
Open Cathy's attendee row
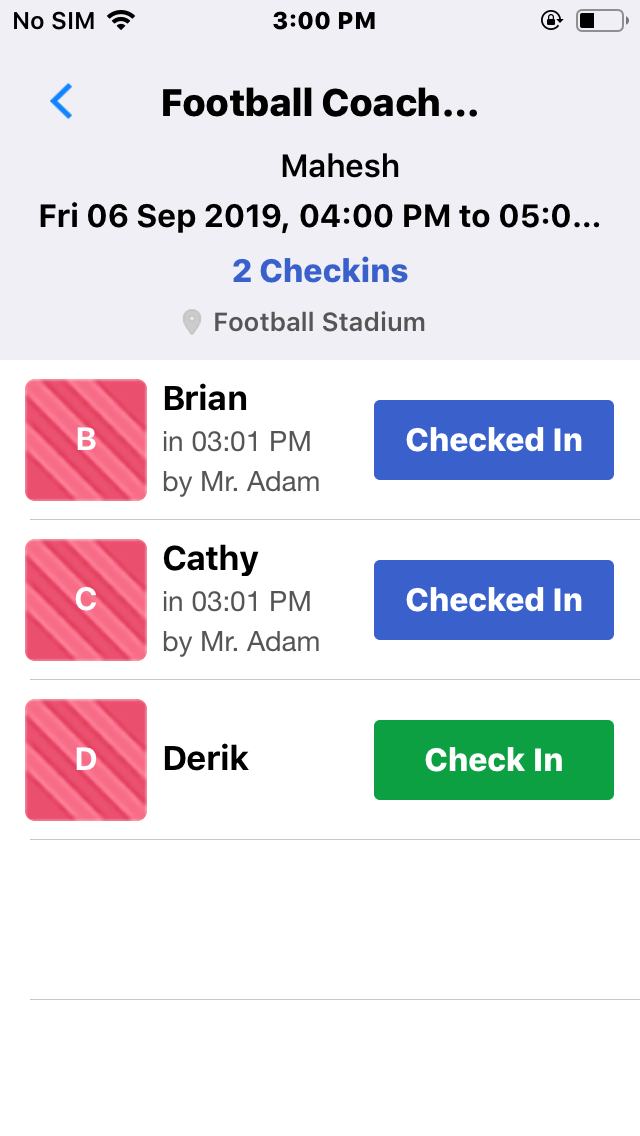[x=320, y=600]
